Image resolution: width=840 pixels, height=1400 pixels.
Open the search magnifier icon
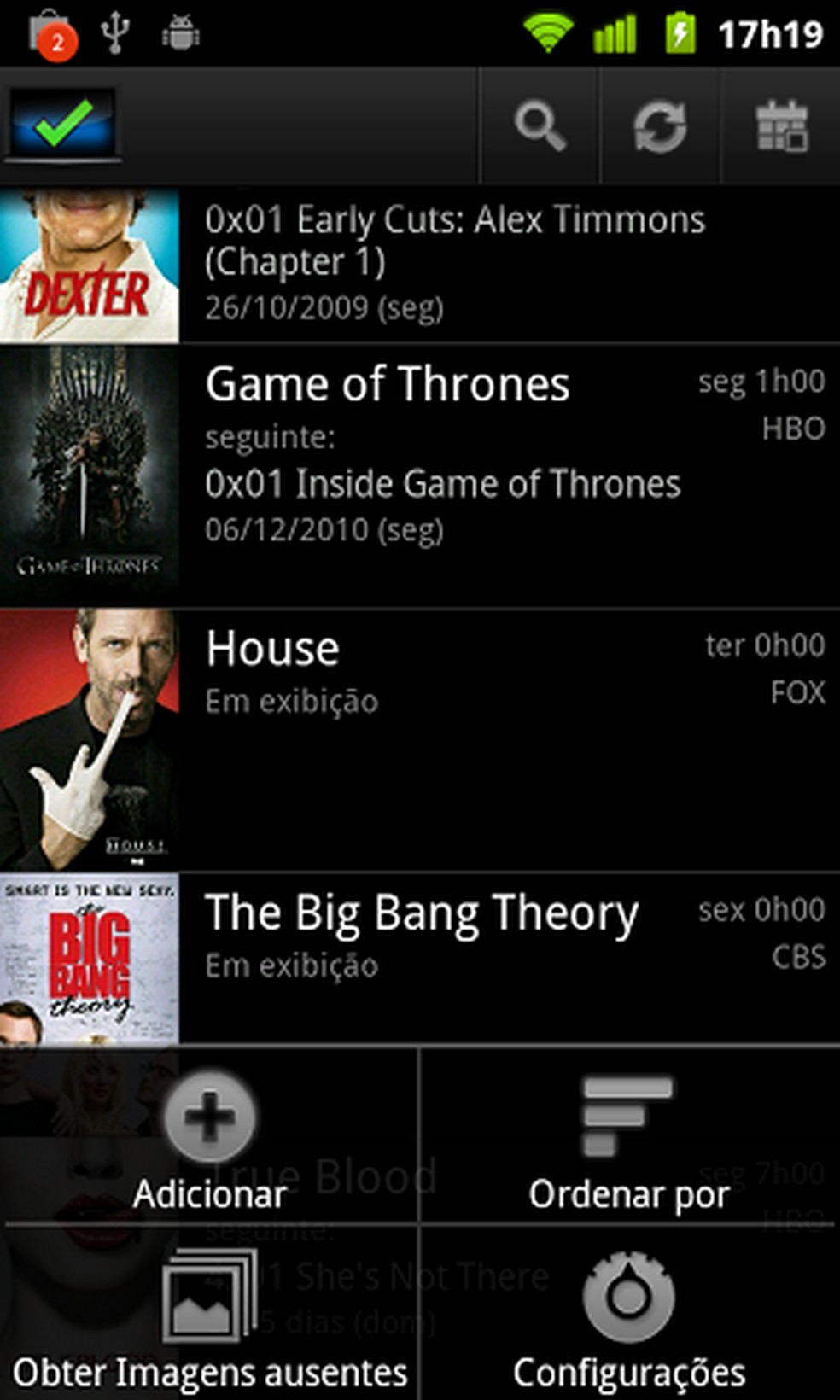point(540,126)
